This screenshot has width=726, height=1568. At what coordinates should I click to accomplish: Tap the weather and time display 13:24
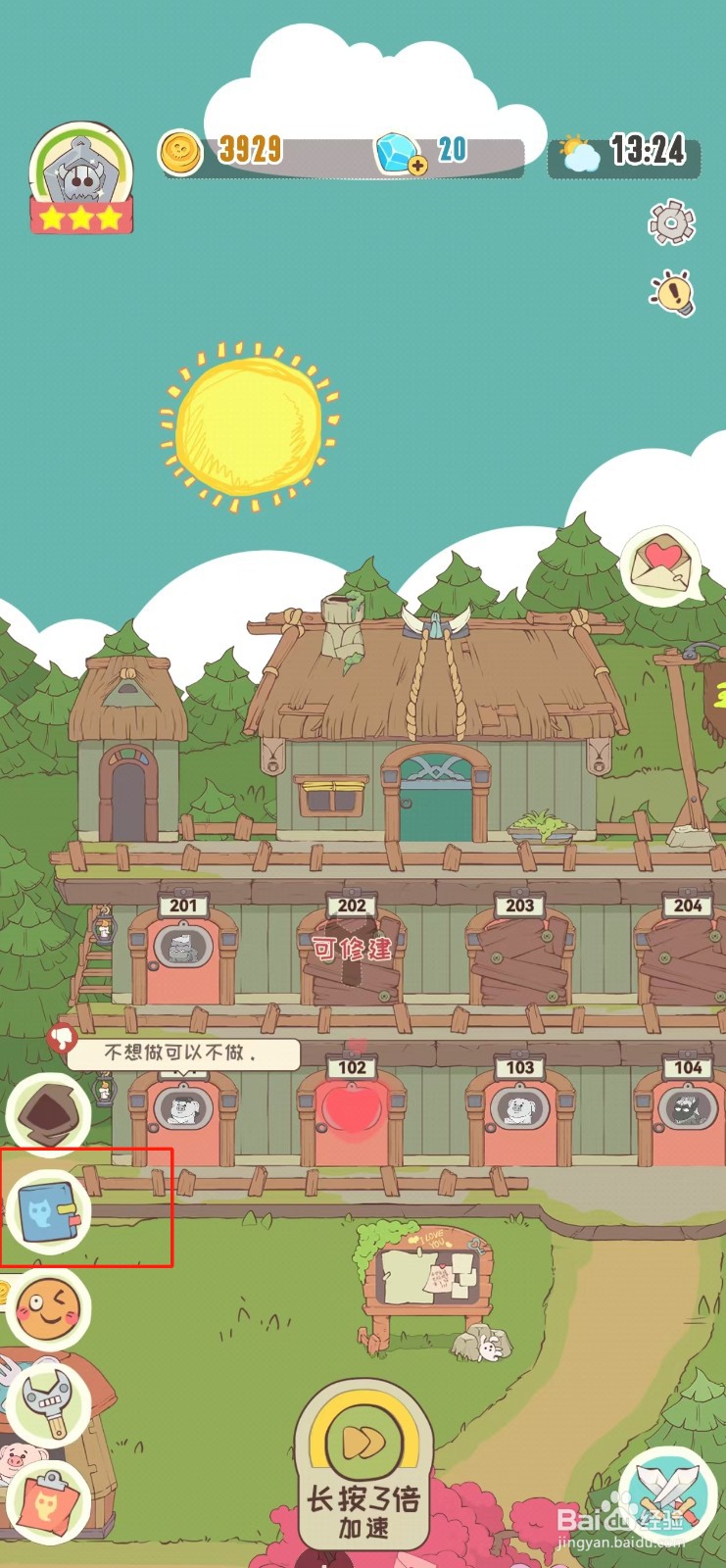coord(623,155)
